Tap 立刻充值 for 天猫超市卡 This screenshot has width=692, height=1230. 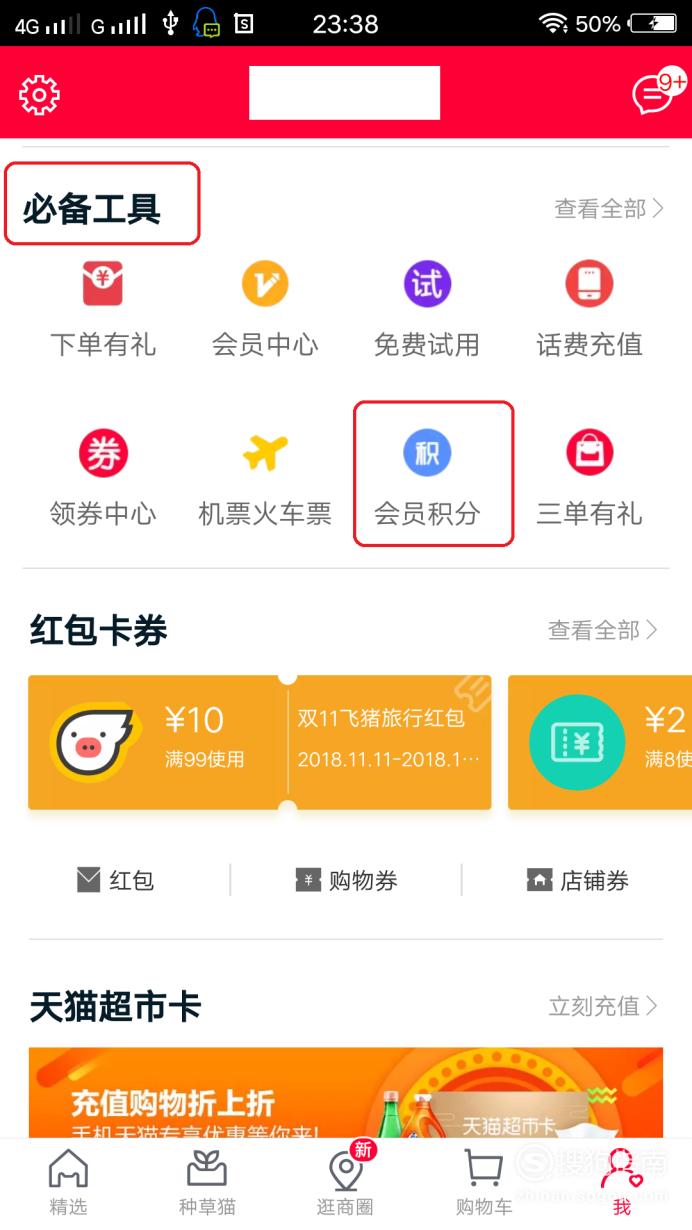(603, 1006)
